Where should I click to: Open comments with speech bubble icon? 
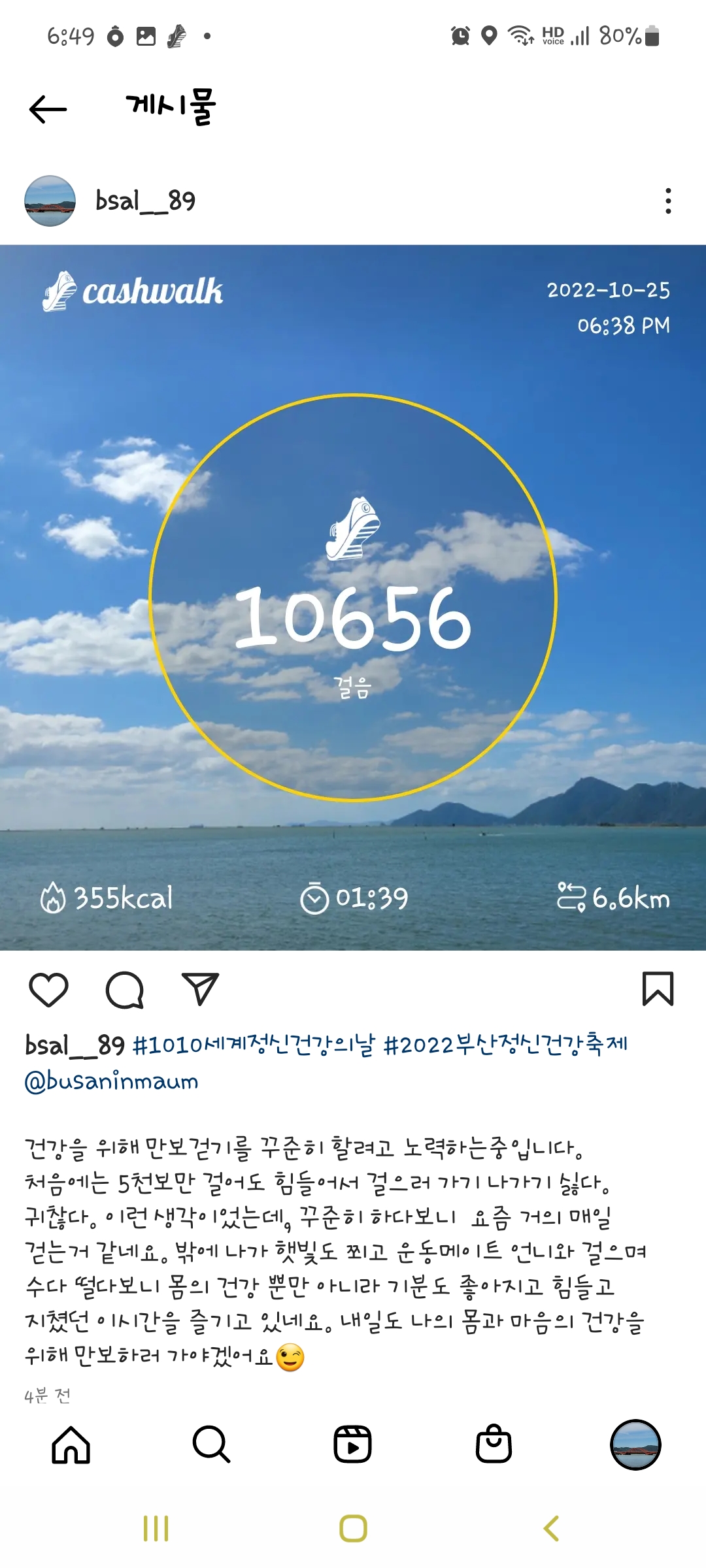tap(124, 989)
